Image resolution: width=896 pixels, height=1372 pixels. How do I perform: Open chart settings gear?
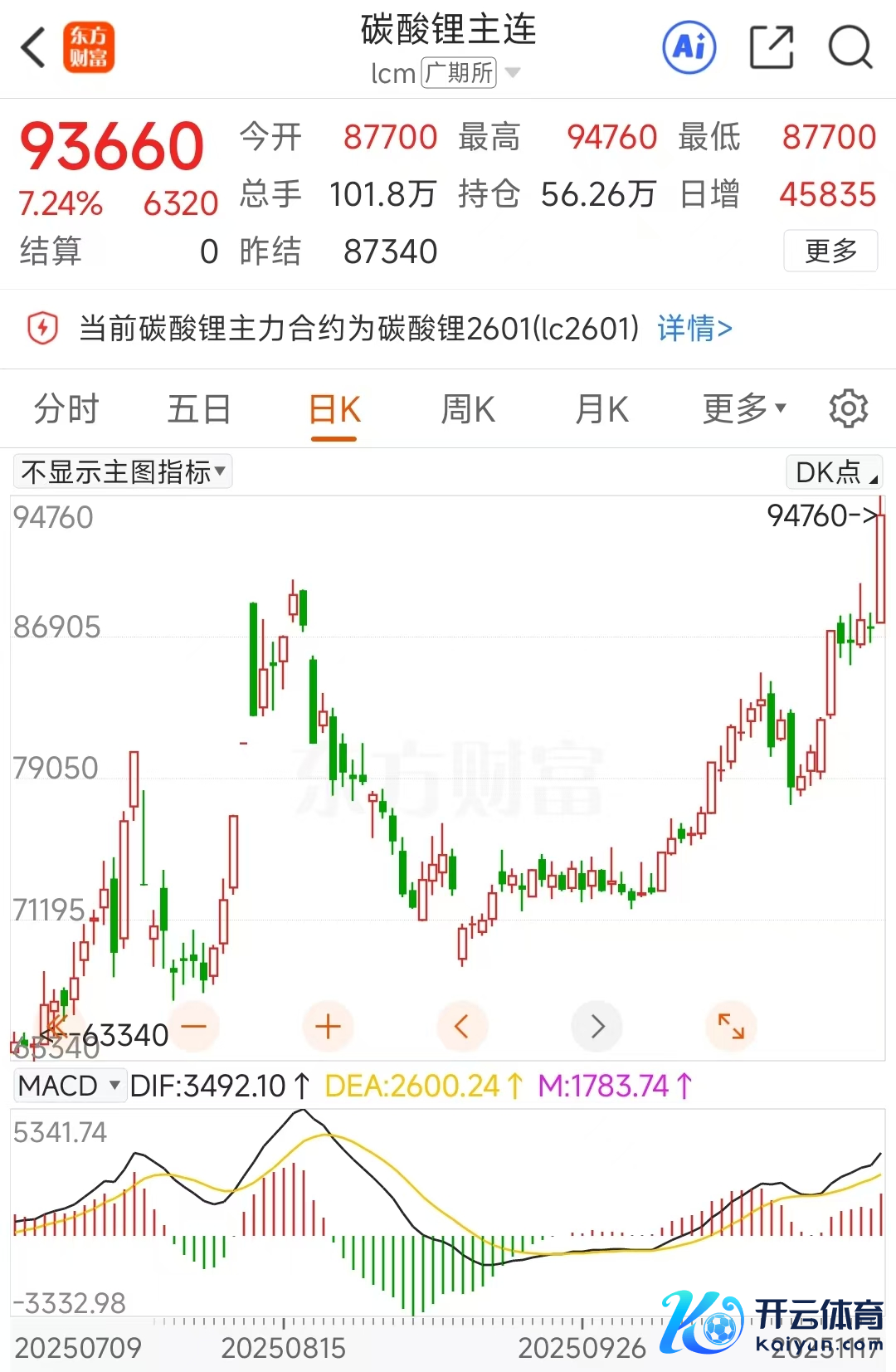[848, 408]
